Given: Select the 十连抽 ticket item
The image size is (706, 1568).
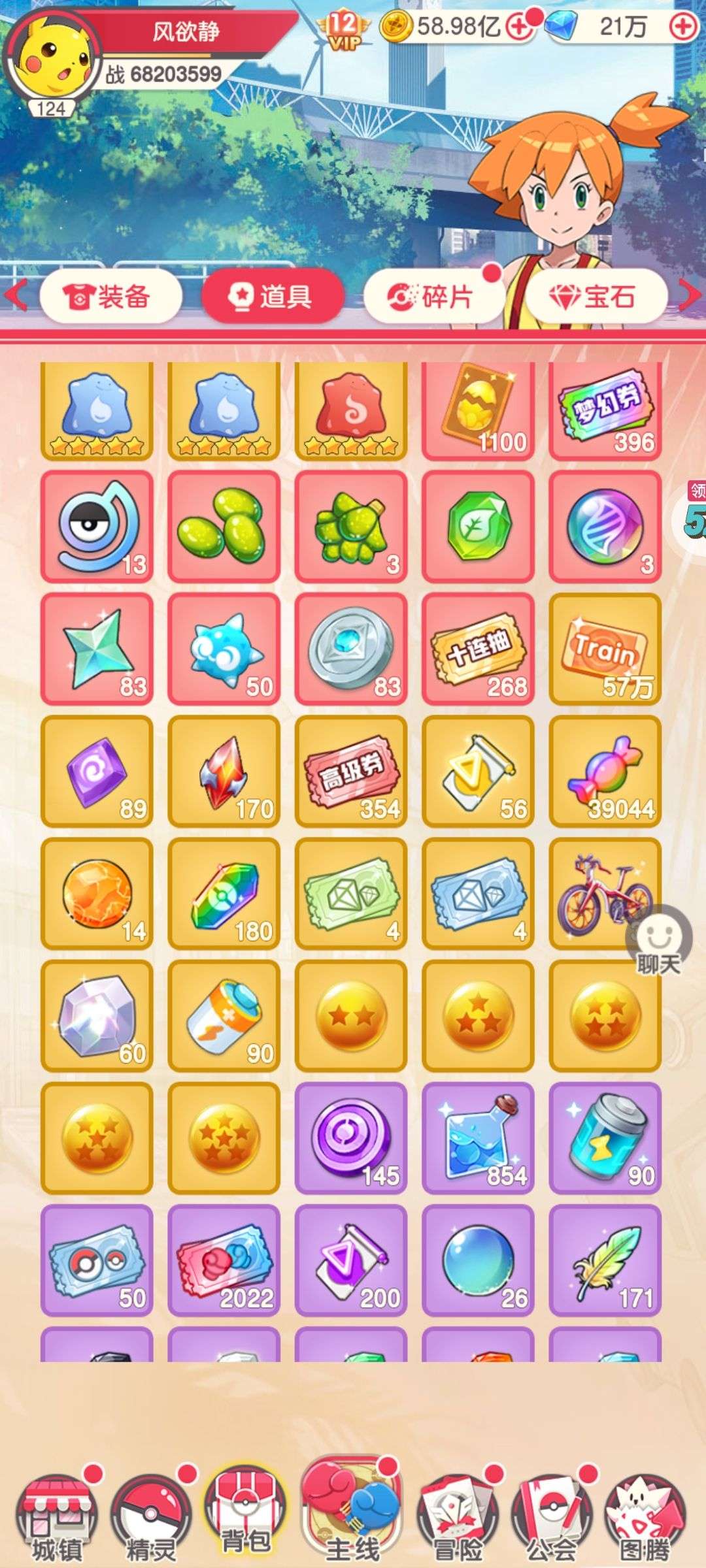Looking at the screenshot, I should click(479, 648).
